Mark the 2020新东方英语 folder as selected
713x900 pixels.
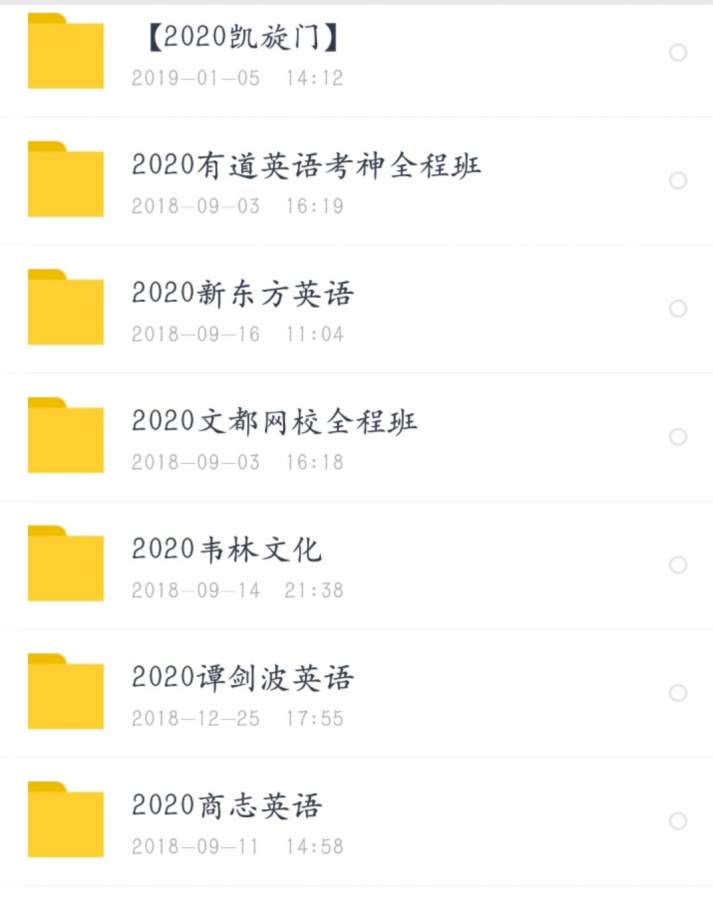click(678, 309)
